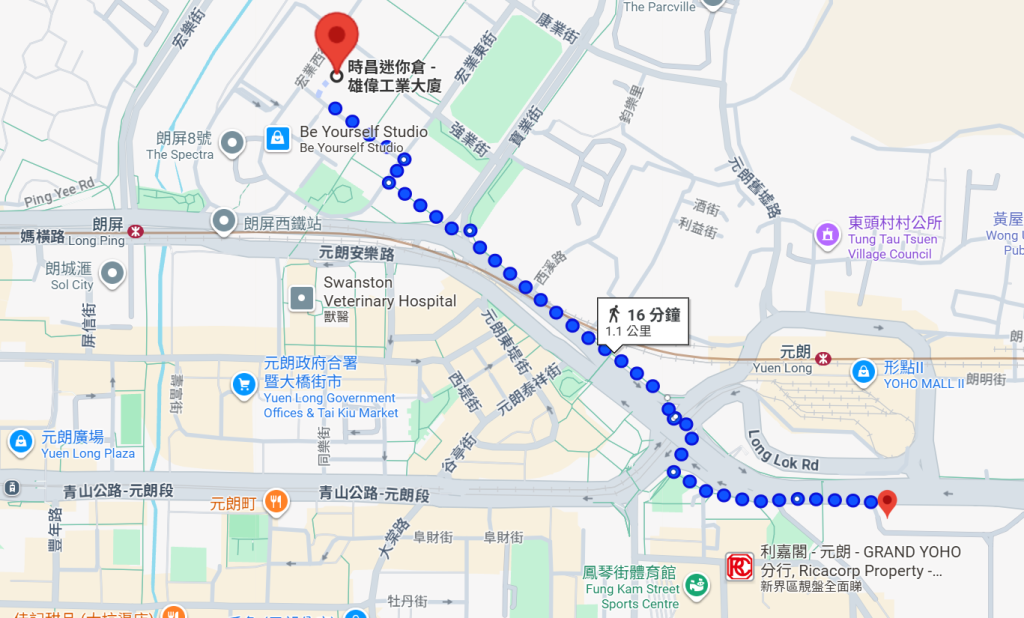Tap the Yuen Long Plaza marker
This screenshot has height=618, width=1024.
coord(20,440)
